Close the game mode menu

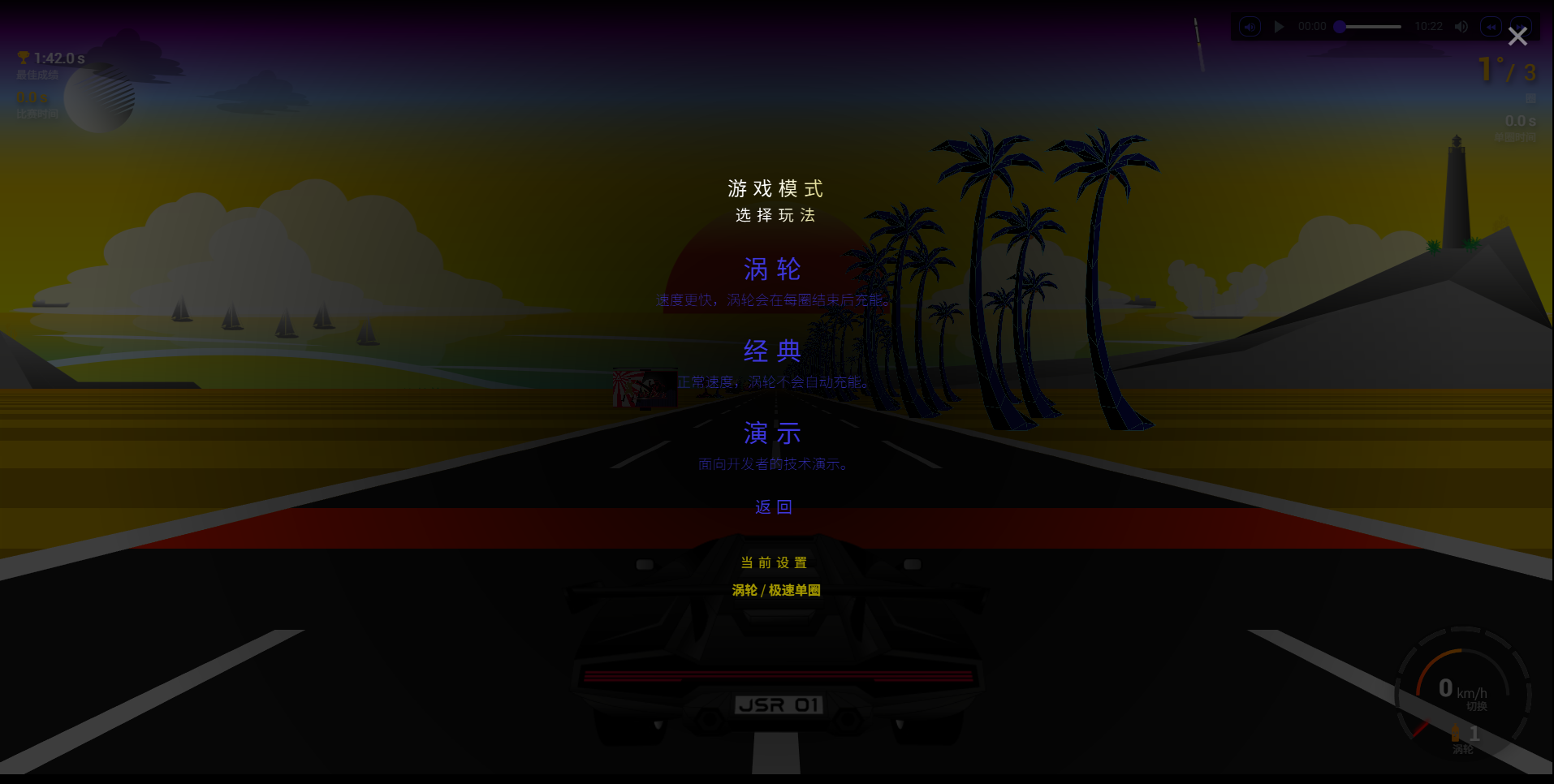[1517, 37]
